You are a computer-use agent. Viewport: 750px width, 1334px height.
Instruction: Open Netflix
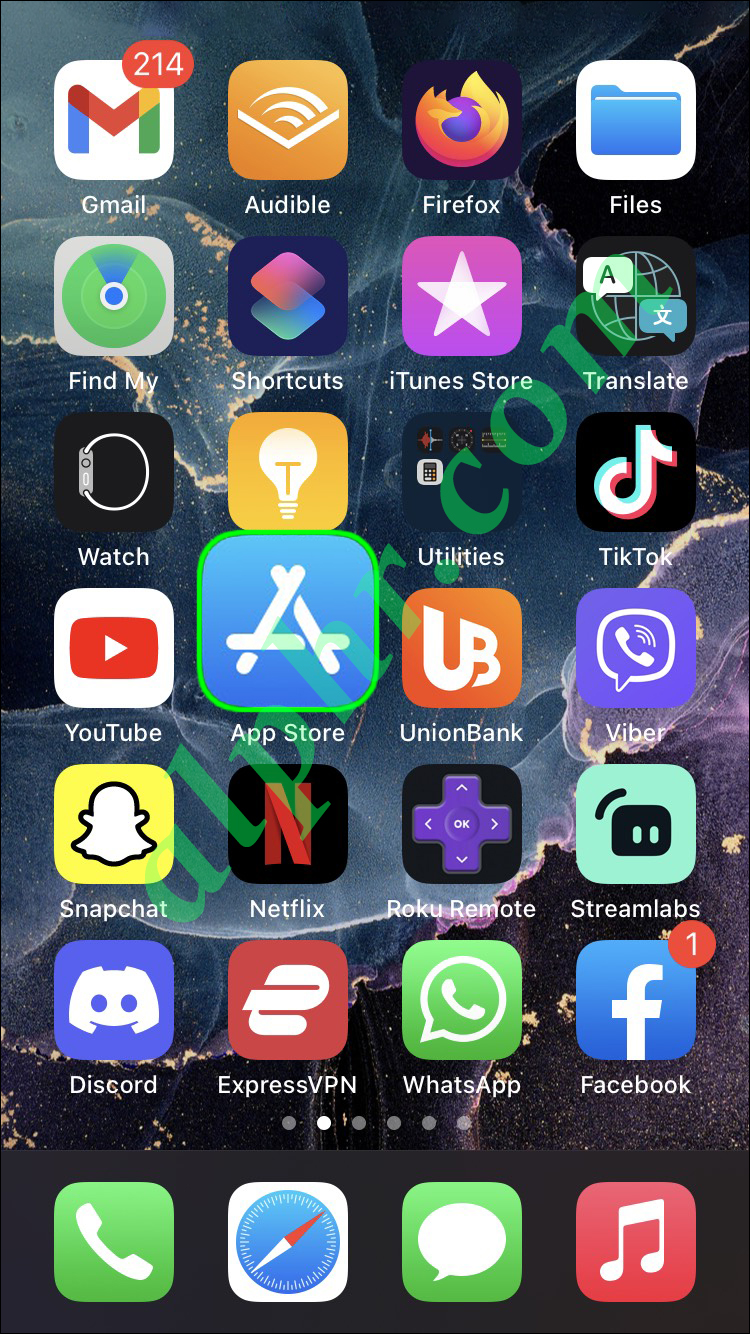pyautogui.click(x=288, y=824)
